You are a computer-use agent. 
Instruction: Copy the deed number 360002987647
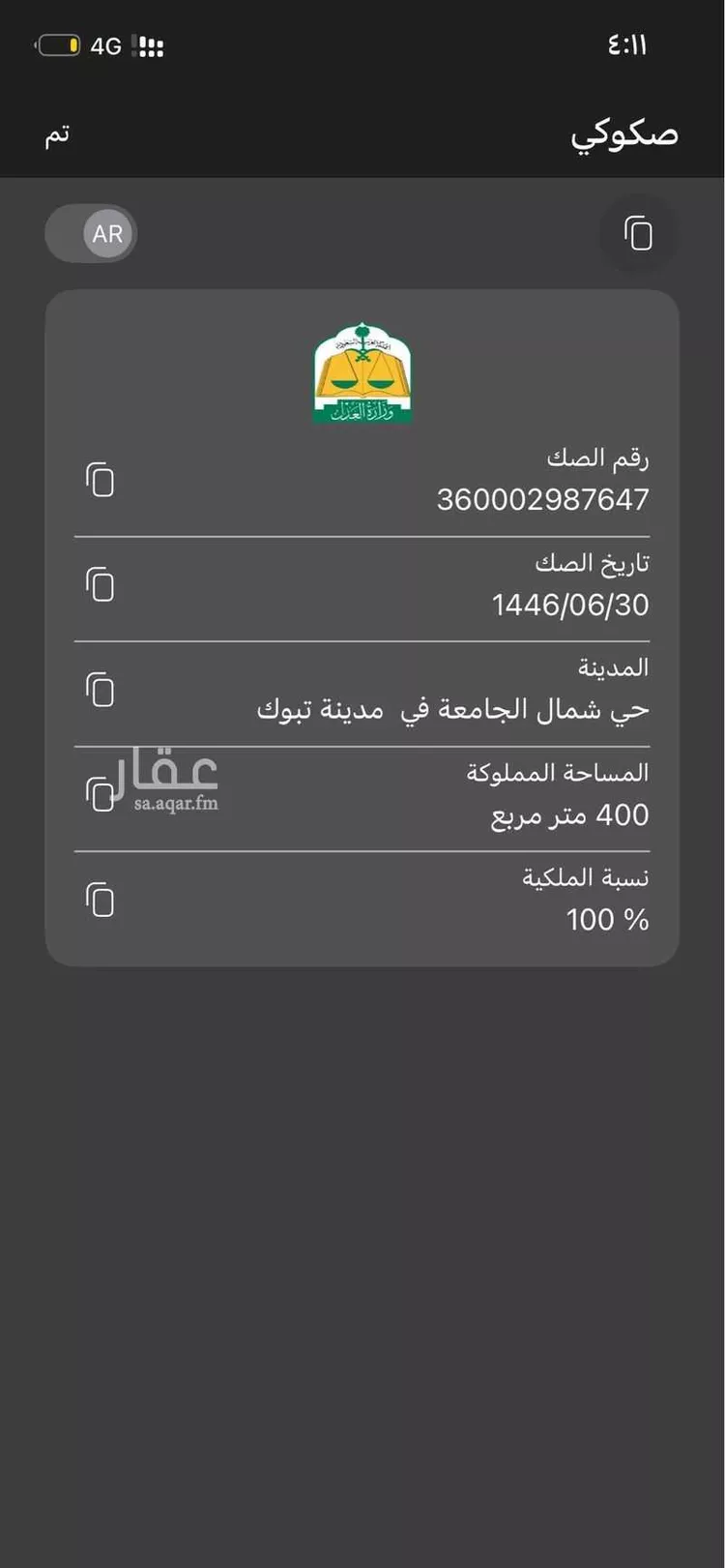101,480
